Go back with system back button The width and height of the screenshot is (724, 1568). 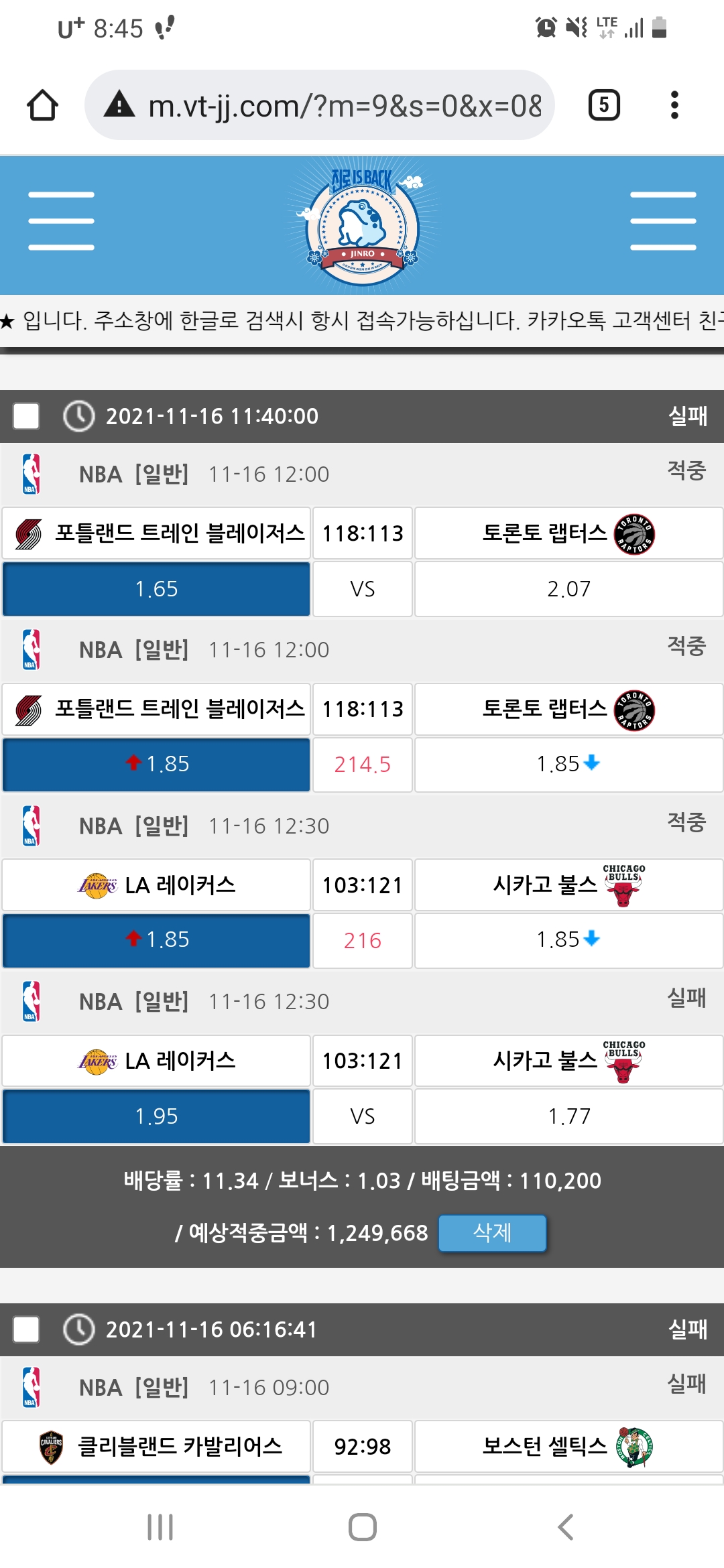click(x=565, y=1527)
